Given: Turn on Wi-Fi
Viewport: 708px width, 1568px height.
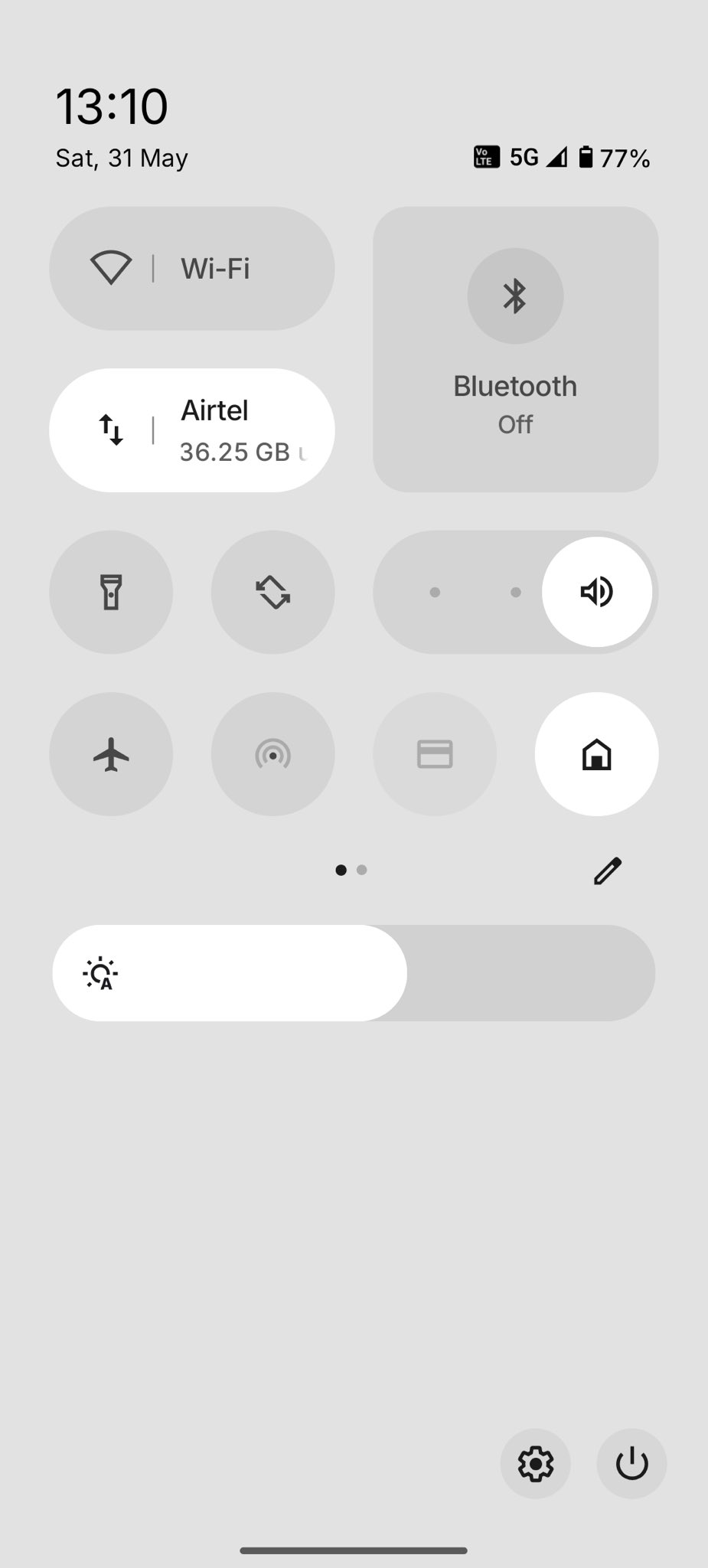Looking at the screenshot, I should tap(112, 268).
